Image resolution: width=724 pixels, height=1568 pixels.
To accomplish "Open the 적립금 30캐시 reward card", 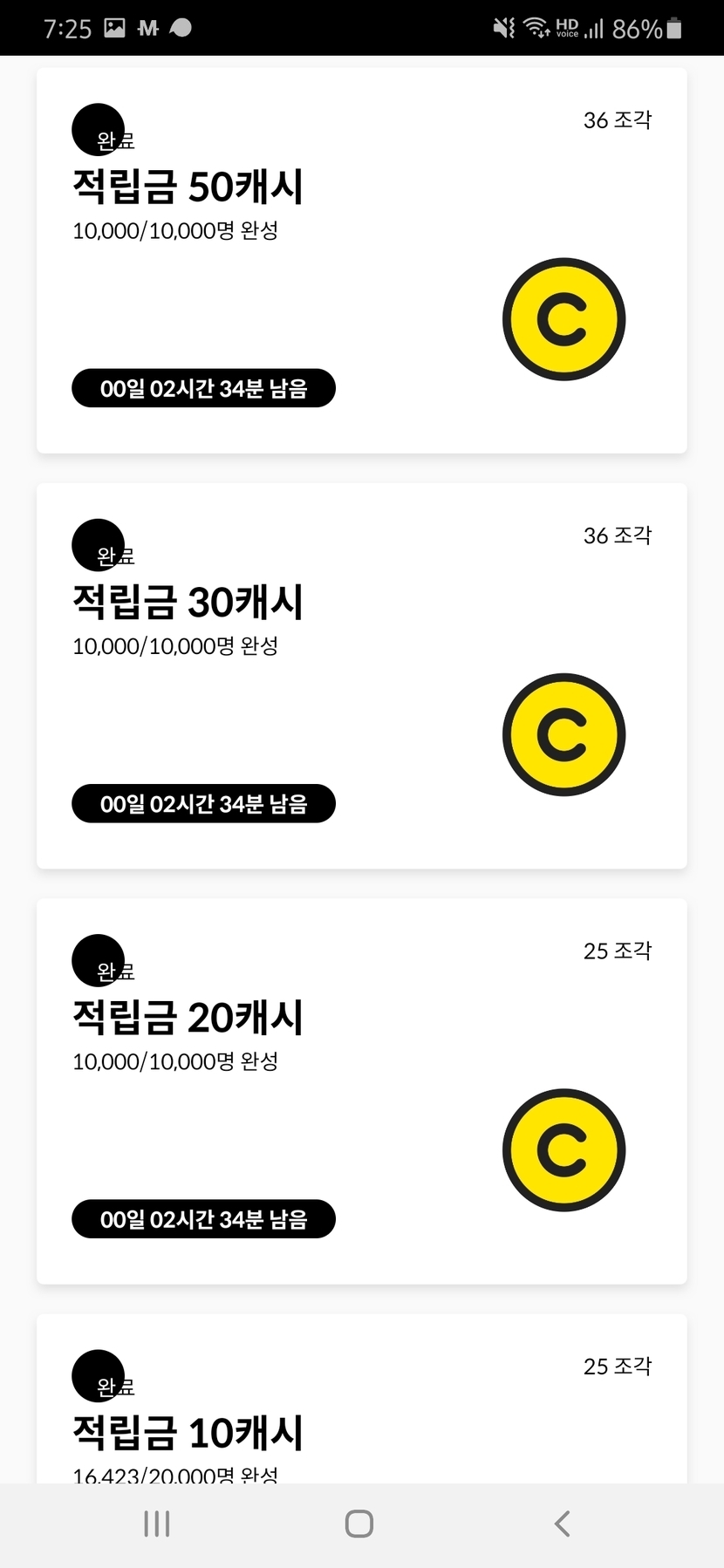I will (x=361, y=676).
